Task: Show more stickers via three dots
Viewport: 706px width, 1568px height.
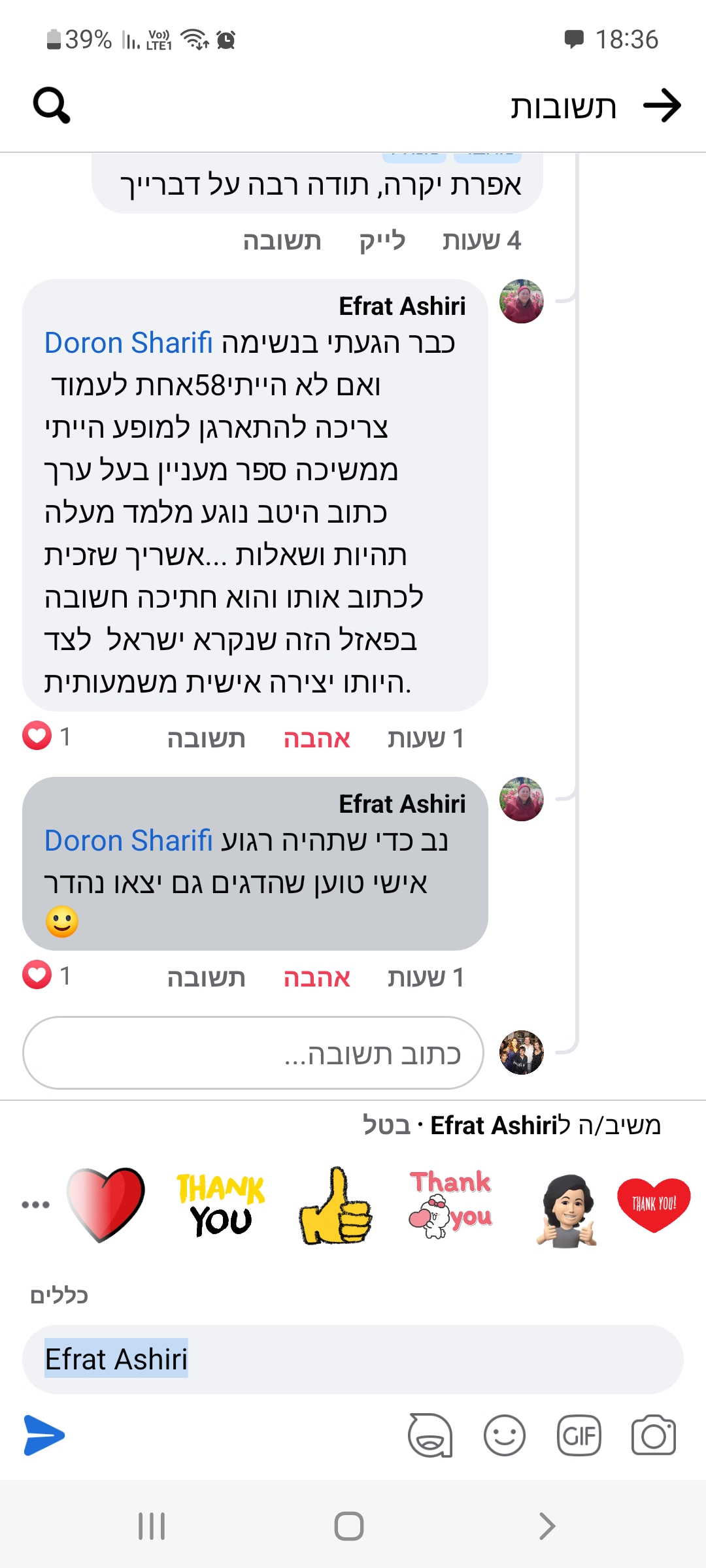Action: point(35,1205)
